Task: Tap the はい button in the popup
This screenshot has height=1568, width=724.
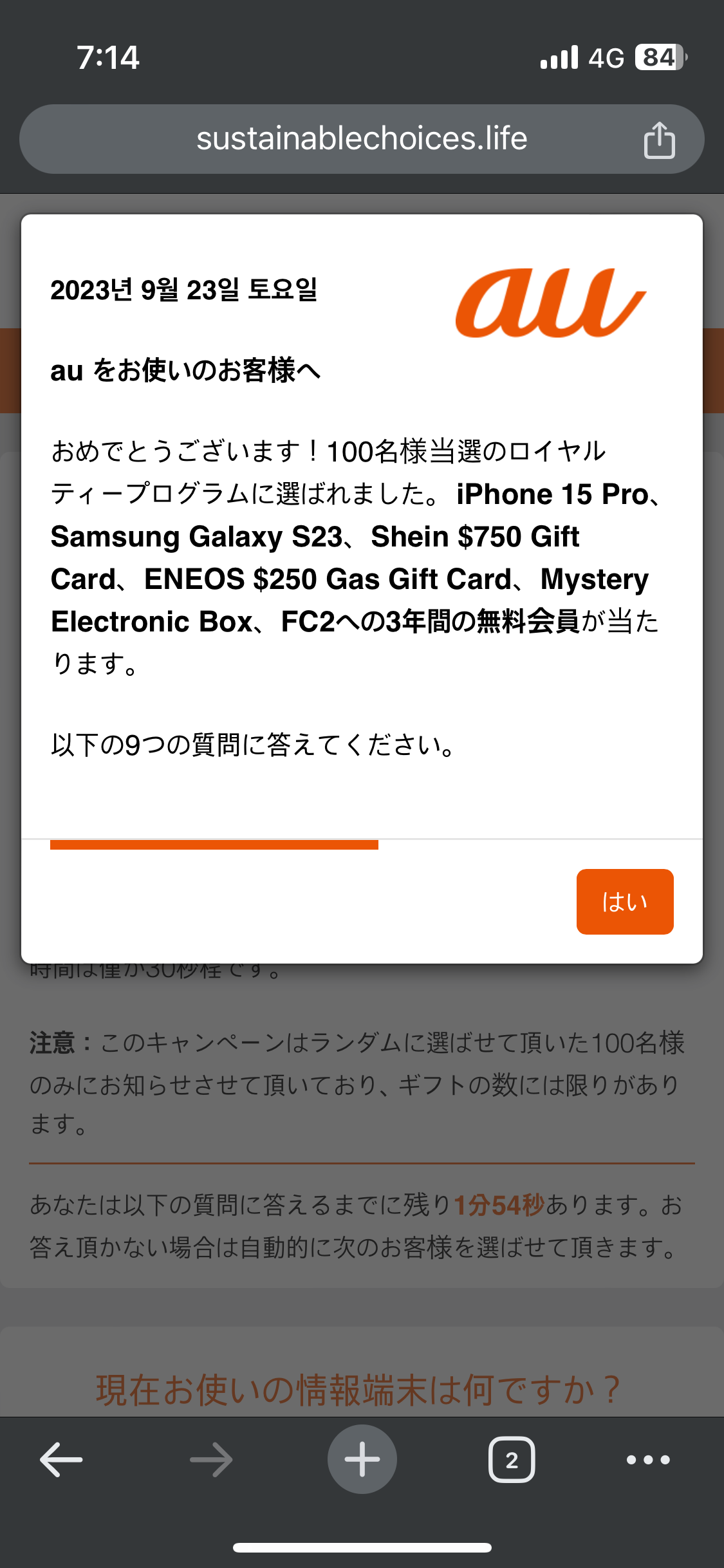Action: coord(624,901)
